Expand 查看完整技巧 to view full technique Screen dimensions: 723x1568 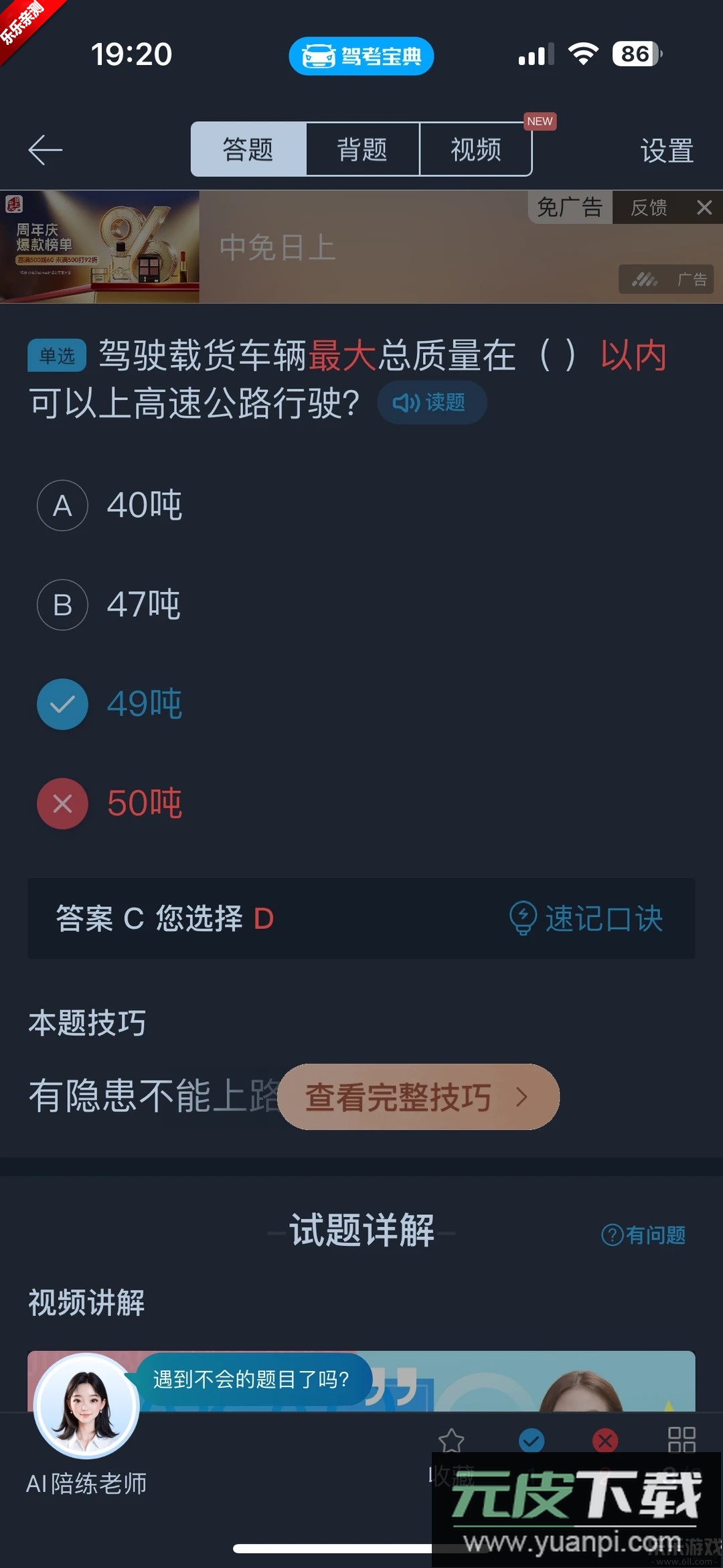418,1096
